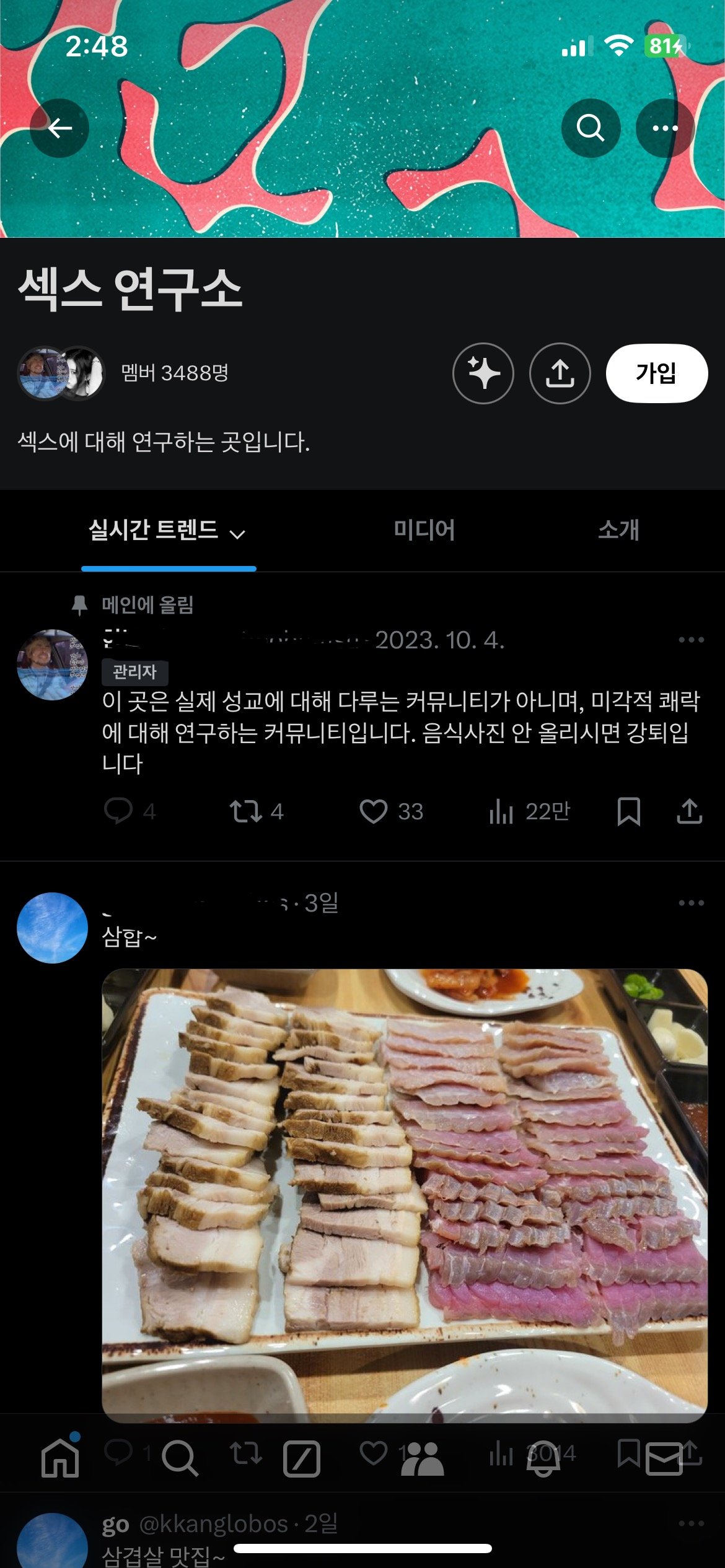Share this community via header share icon
This screenshot has width=725, height=1568.
click(x=560, y=373)
